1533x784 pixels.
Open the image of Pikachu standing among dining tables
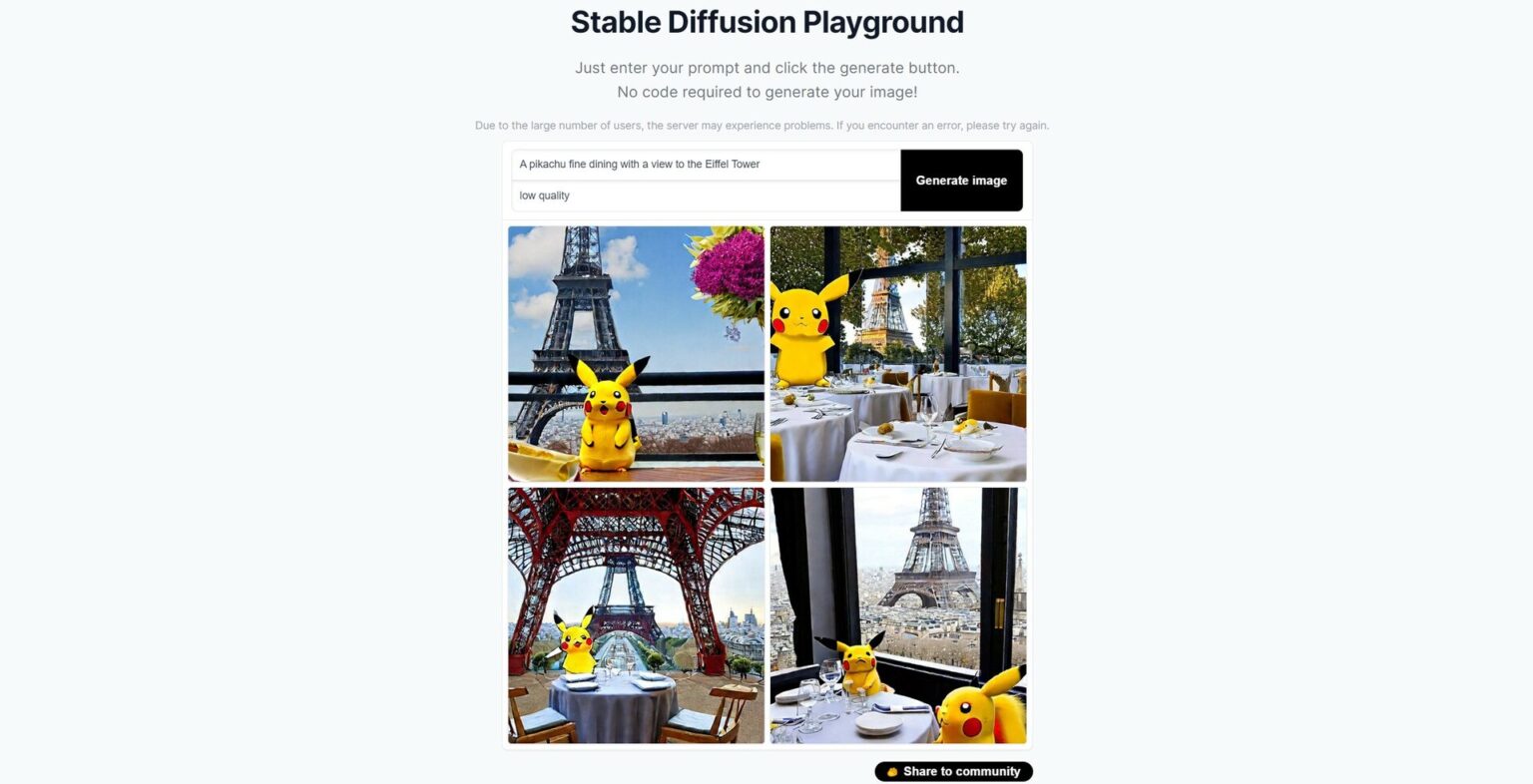coord(897,353)
